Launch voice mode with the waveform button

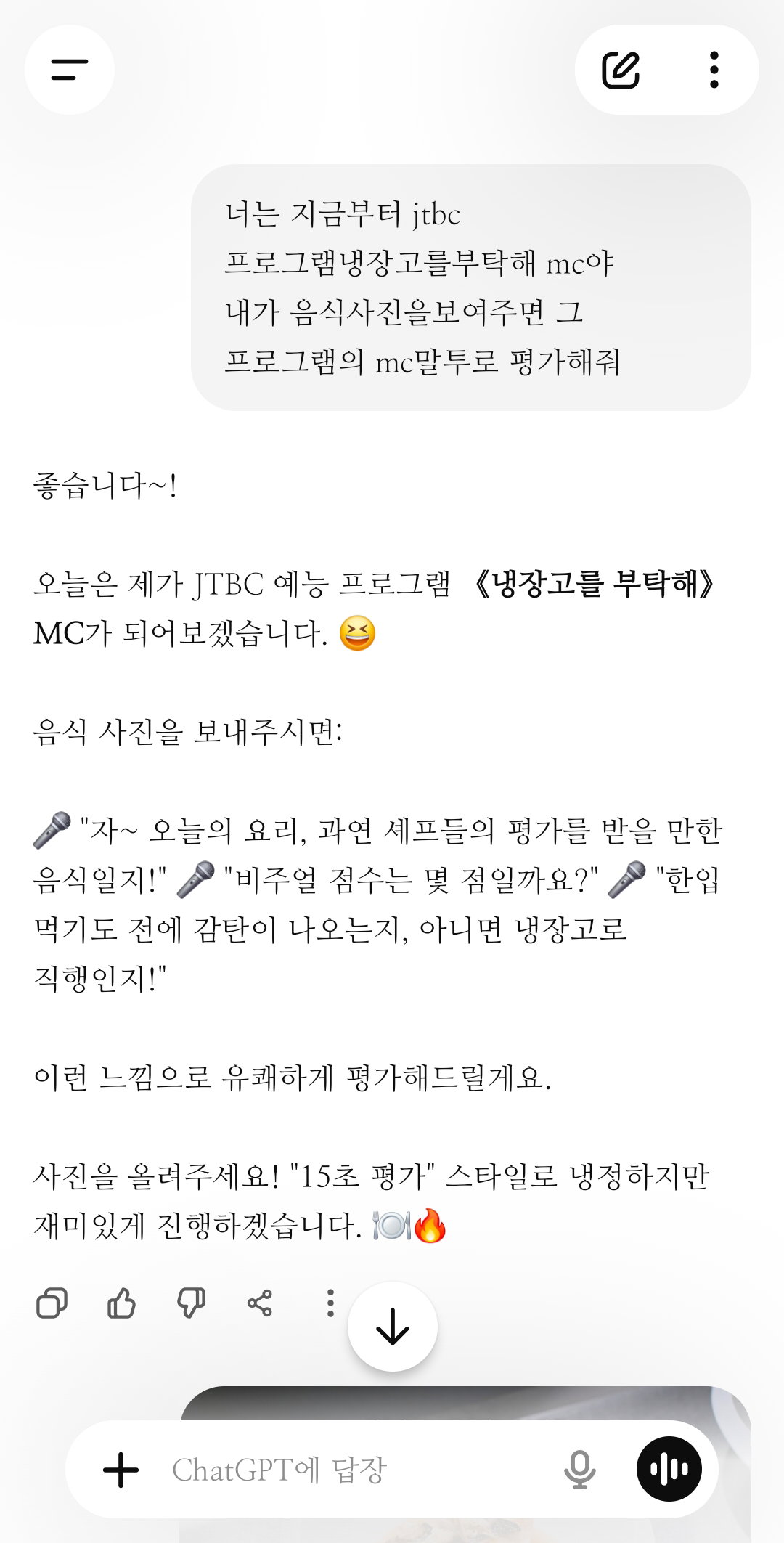(x=669, y=1469)
